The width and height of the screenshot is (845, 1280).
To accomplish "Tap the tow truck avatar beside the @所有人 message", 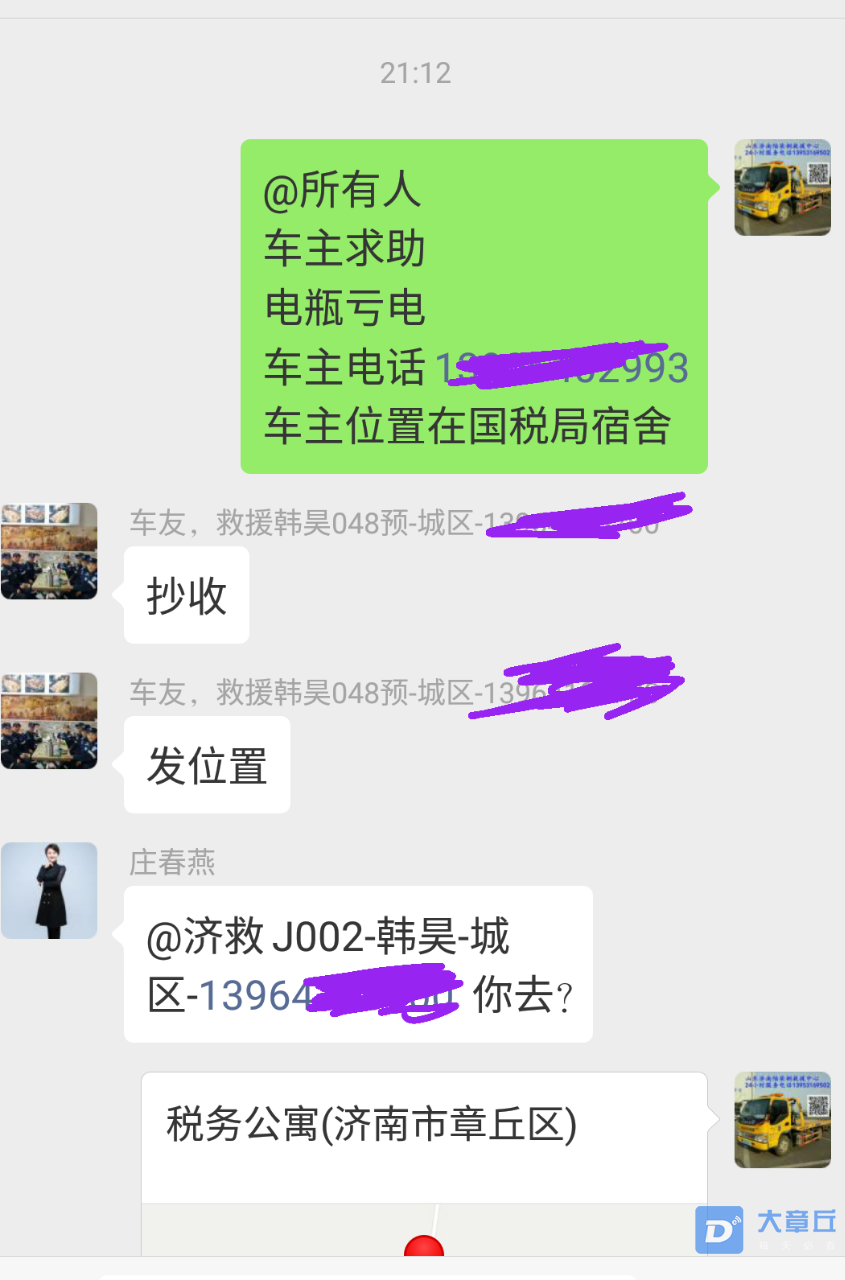I will (782, 187).
